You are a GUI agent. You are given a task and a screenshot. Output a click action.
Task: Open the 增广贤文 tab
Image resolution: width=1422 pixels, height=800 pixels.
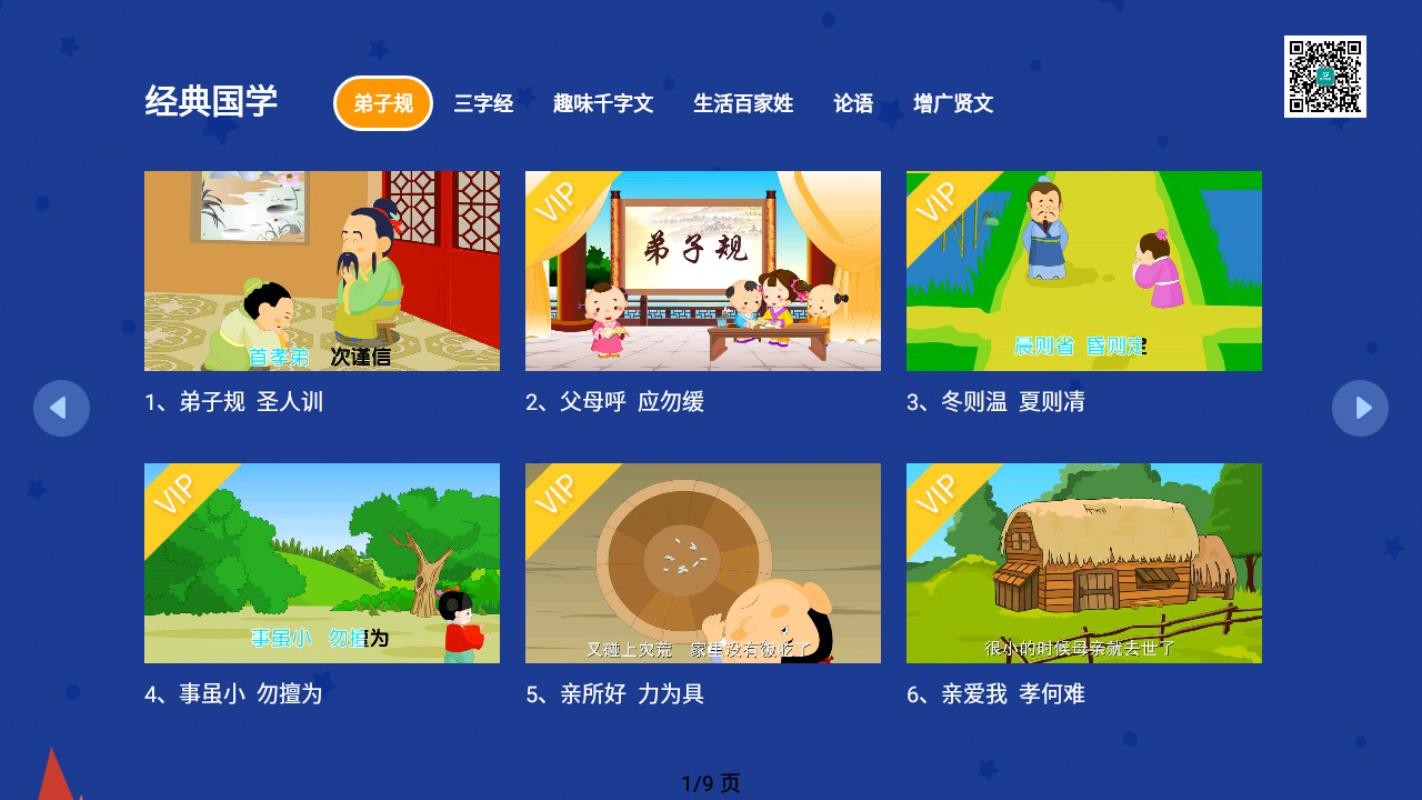(953, 103)
